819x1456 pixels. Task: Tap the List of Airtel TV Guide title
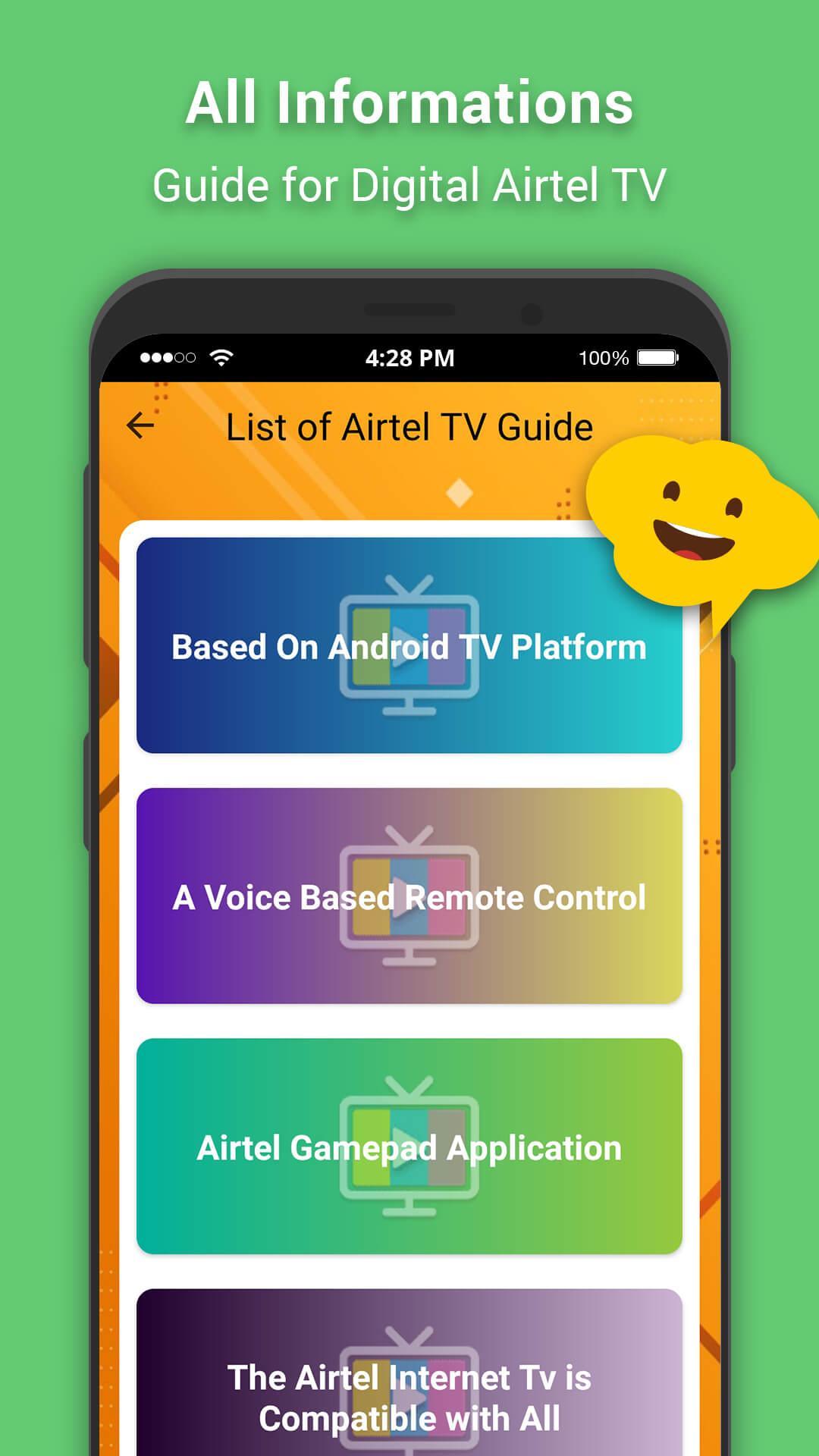[x=409, y=425]
